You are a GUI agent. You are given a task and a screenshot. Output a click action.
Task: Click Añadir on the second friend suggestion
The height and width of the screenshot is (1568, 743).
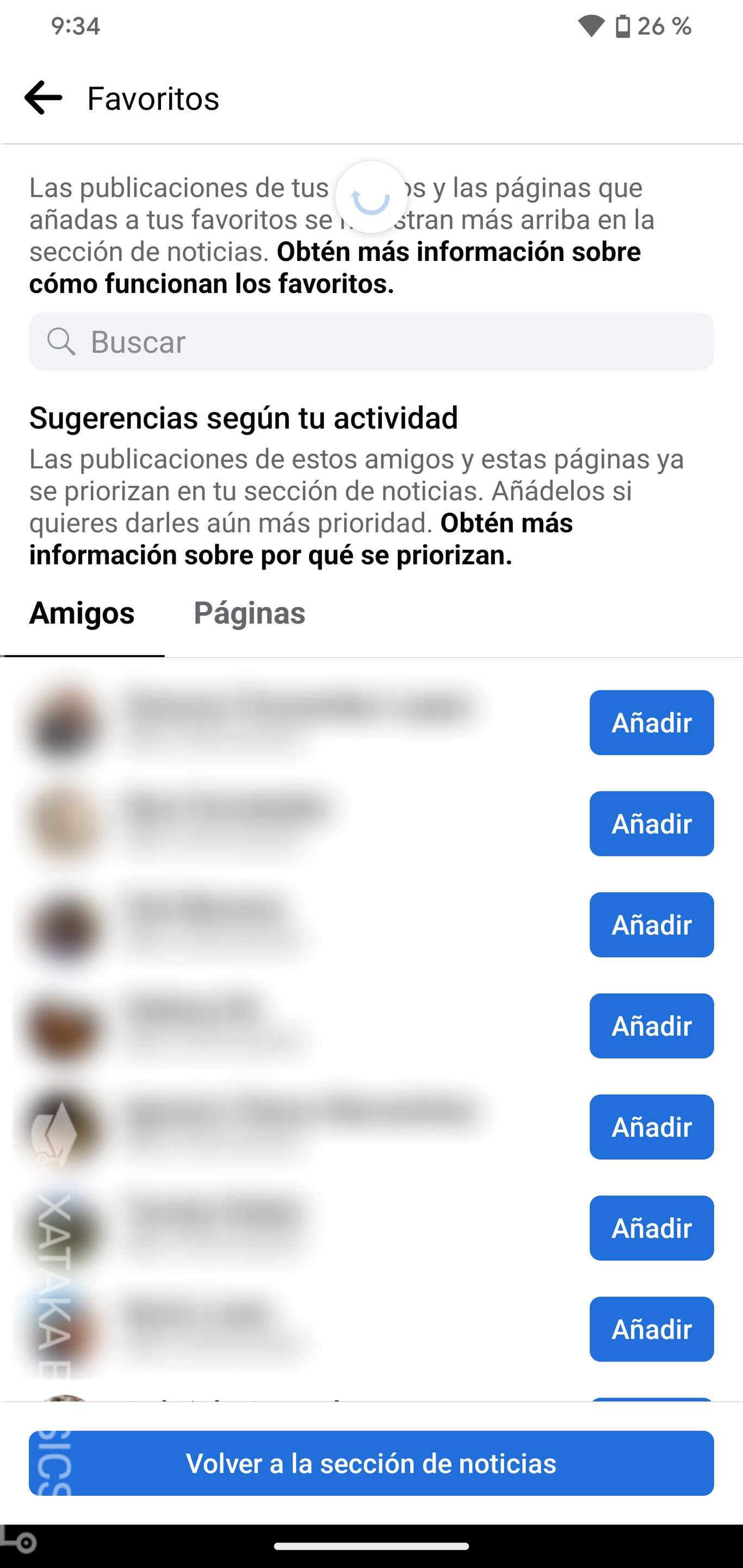(x=651, y=824)
